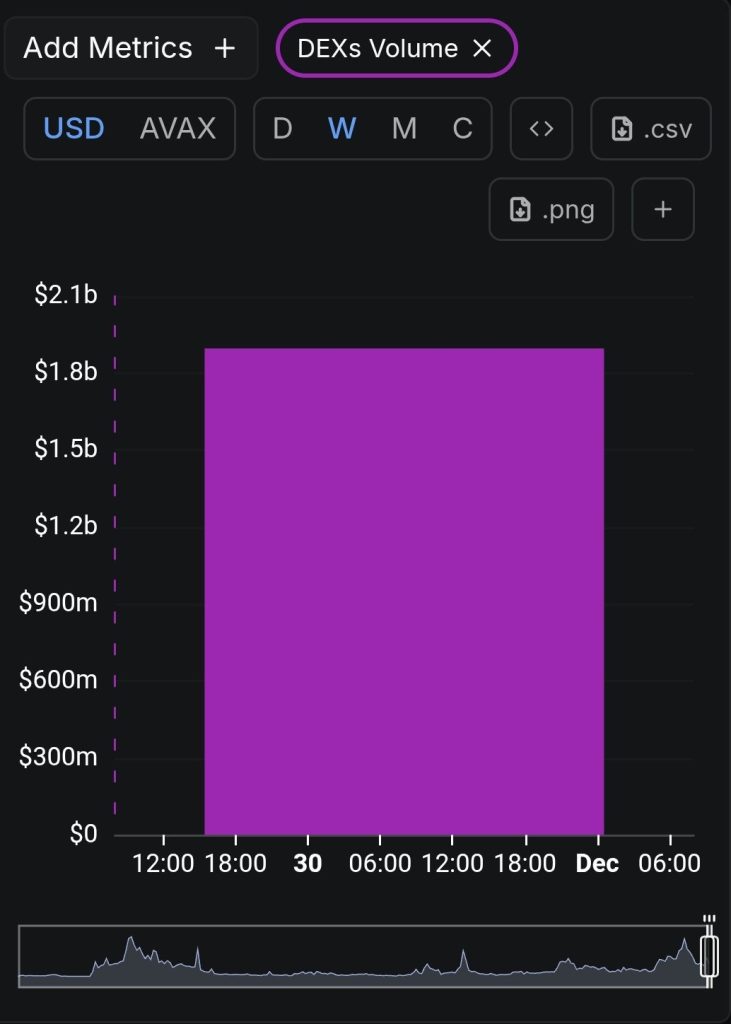731x1024 pixels.
Task: Remove the DEXs Volume metric chip
Action: (x=483, y=47)
